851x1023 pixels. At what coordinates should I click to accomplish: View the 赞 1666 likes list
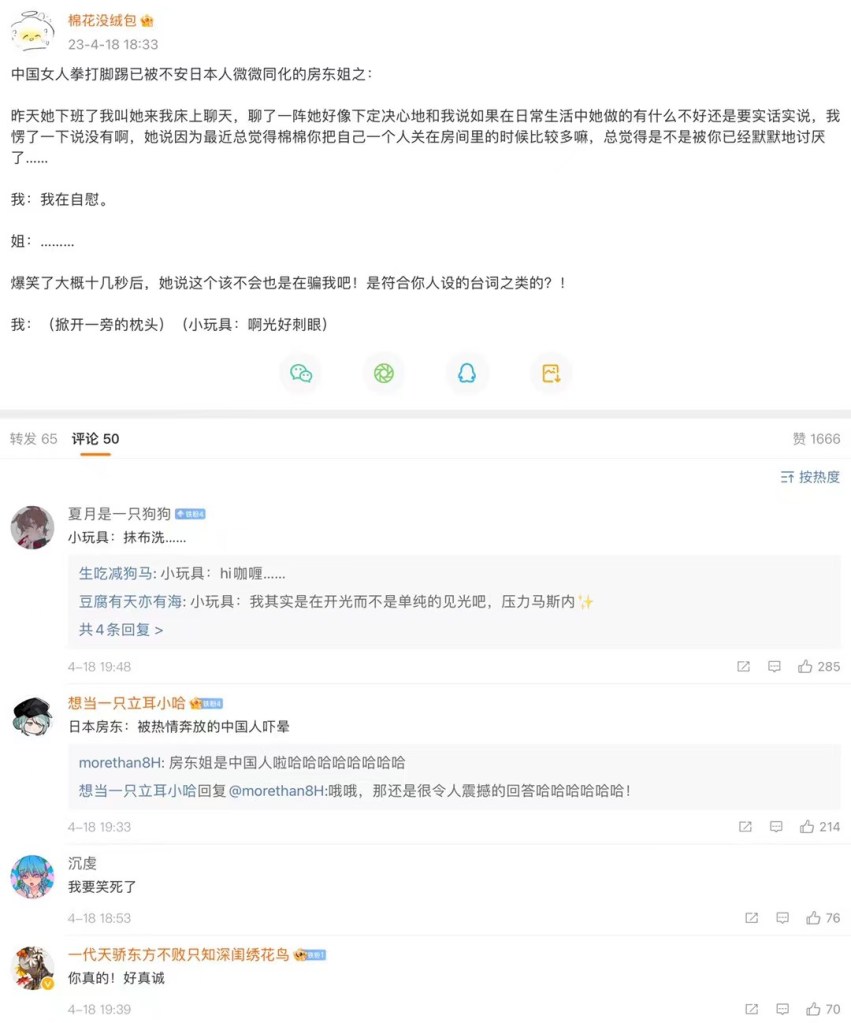[x=816, y=439]
